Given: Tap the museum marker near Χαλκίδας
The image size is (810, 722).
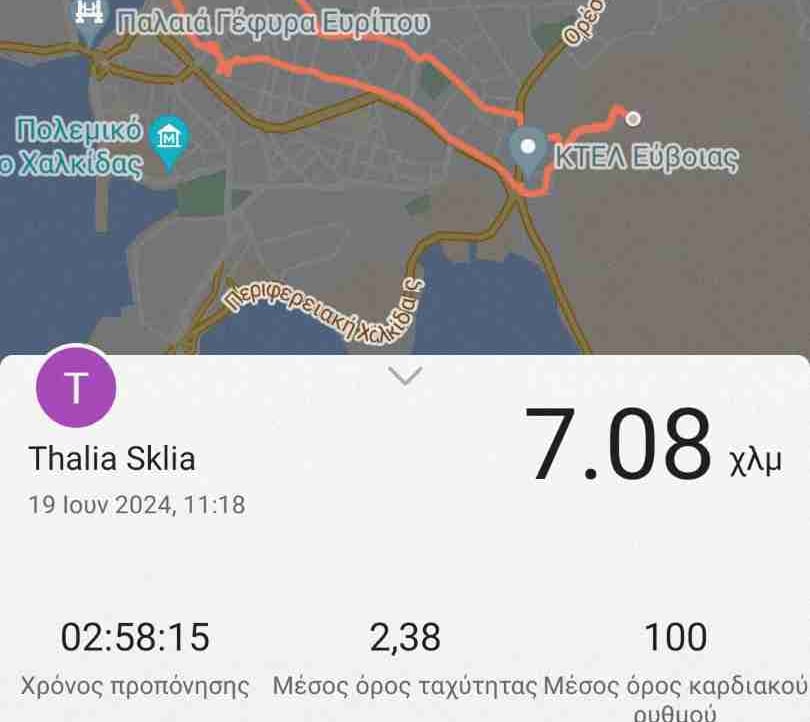Looking at the screenshot, I should coord(168,138).
